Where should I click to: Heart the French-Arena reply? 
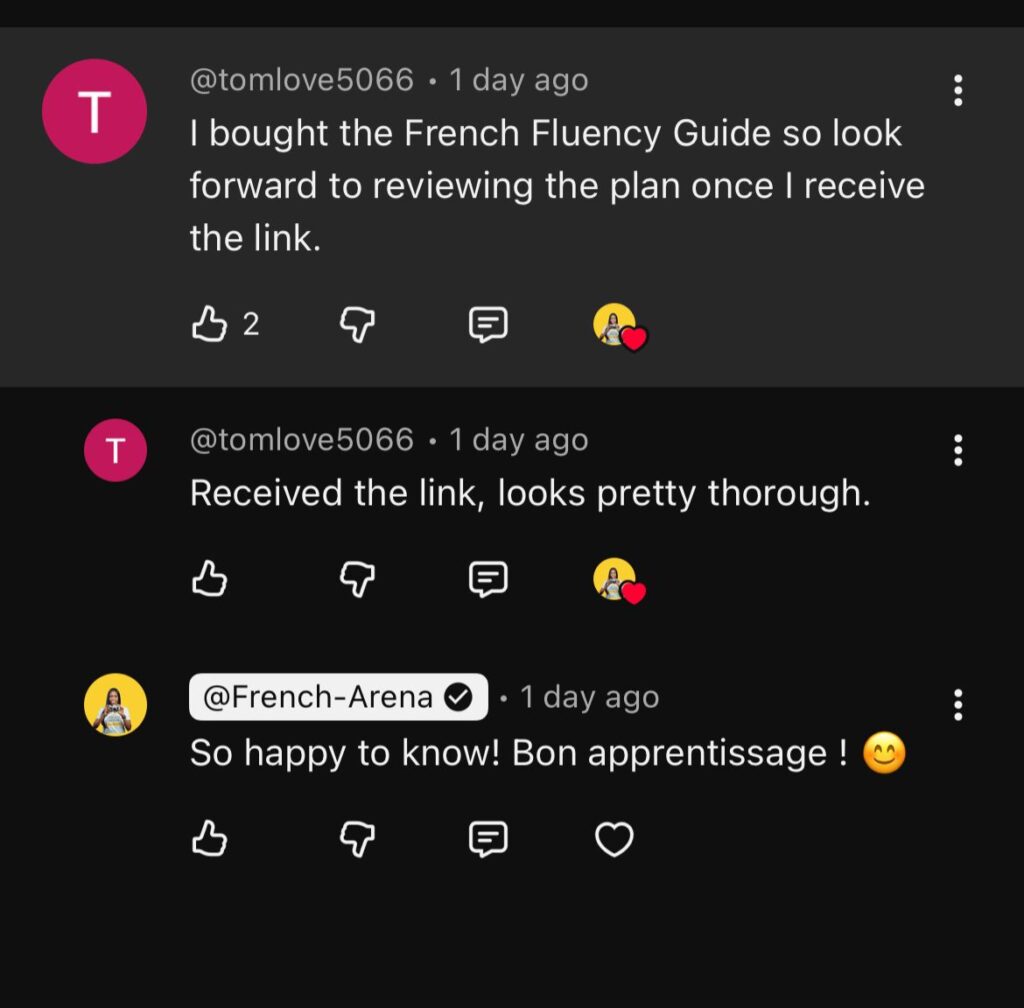click(x=614, y=839)
